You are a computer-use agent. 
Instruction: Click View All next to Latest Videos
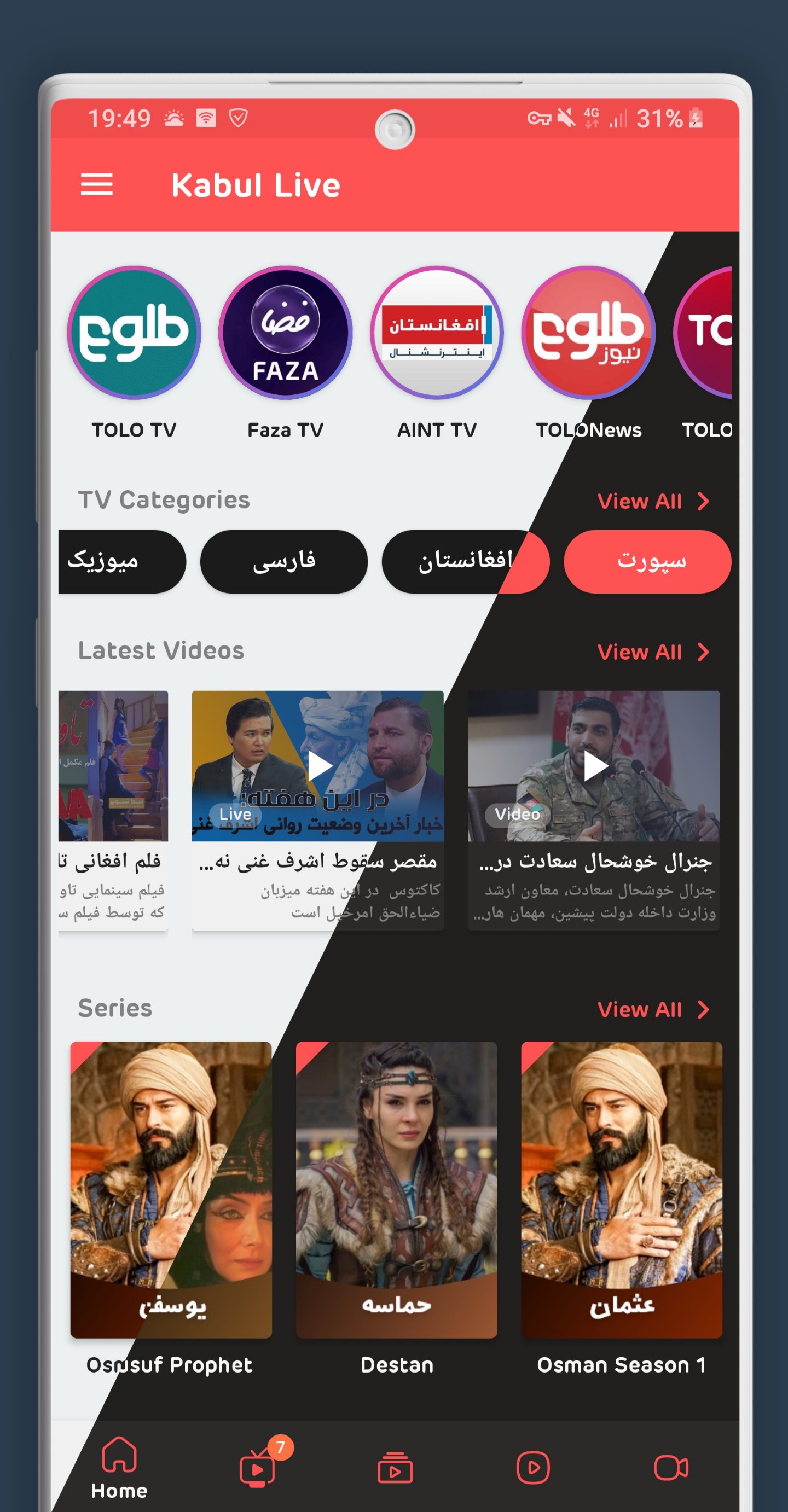click(x=640, y=652)
